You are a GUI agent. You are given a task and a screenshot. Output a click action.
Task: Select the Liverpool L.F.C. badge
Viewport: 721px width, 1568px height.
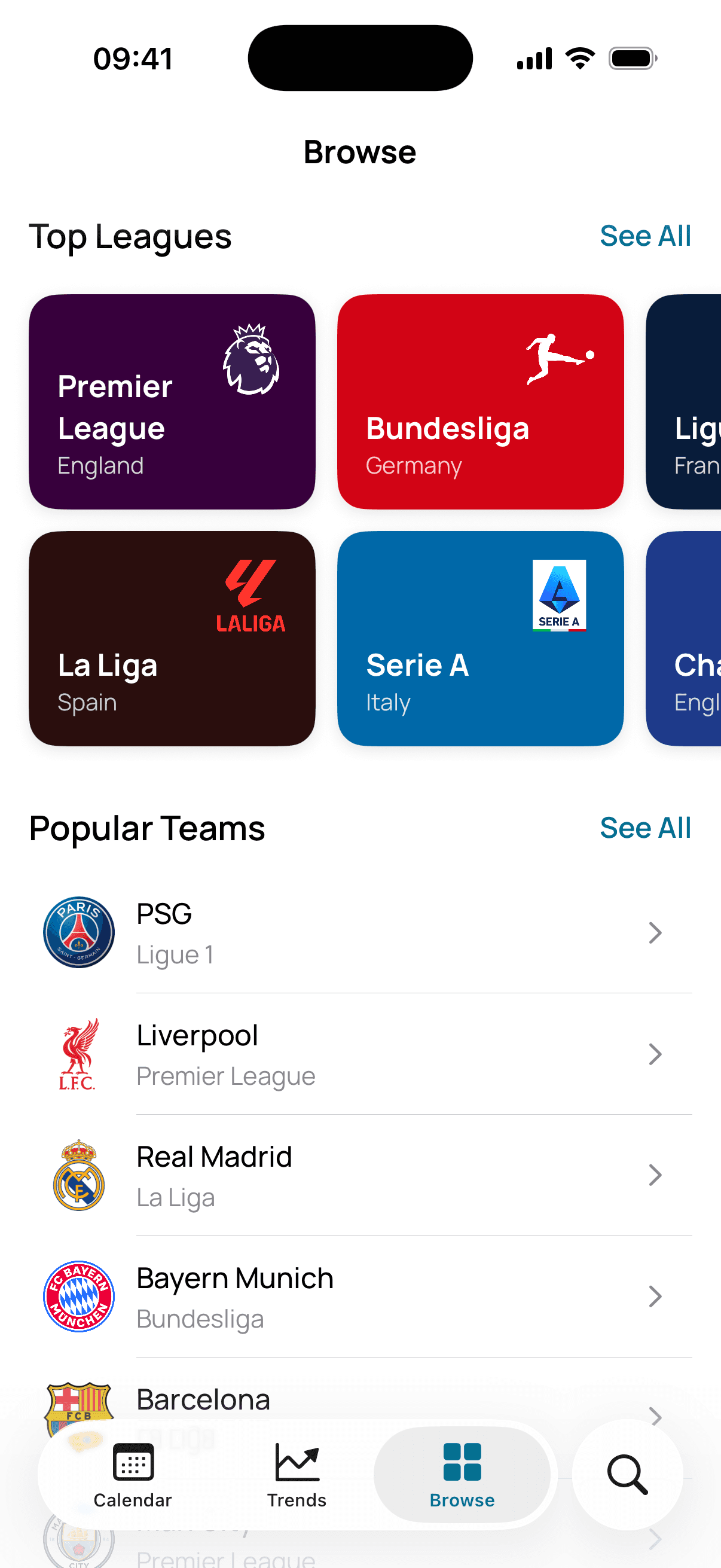pos(78,1054)
